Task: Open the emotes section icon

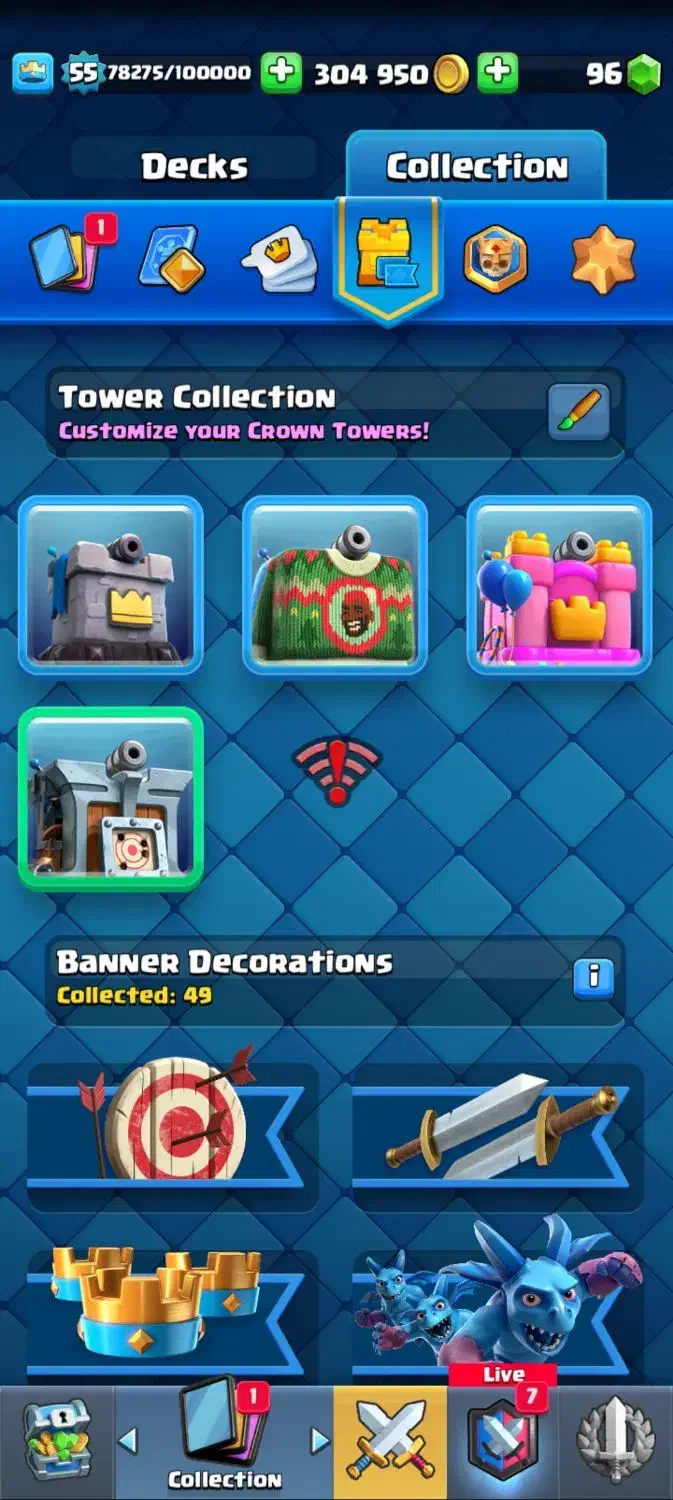Action: pos(279,260)
